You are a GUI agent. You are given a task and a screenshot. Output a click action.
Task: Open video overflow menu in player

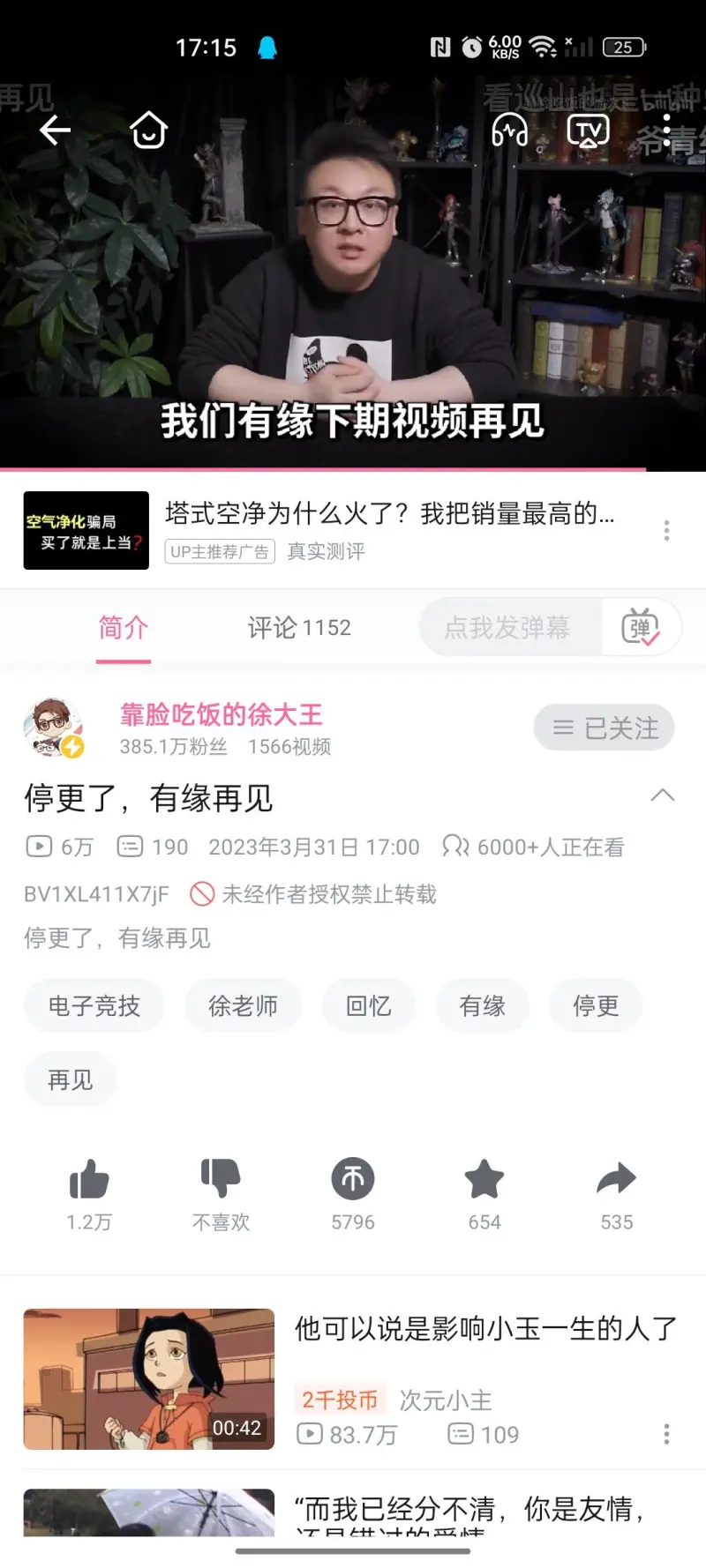pyautogui.click(x=667, y=131)
